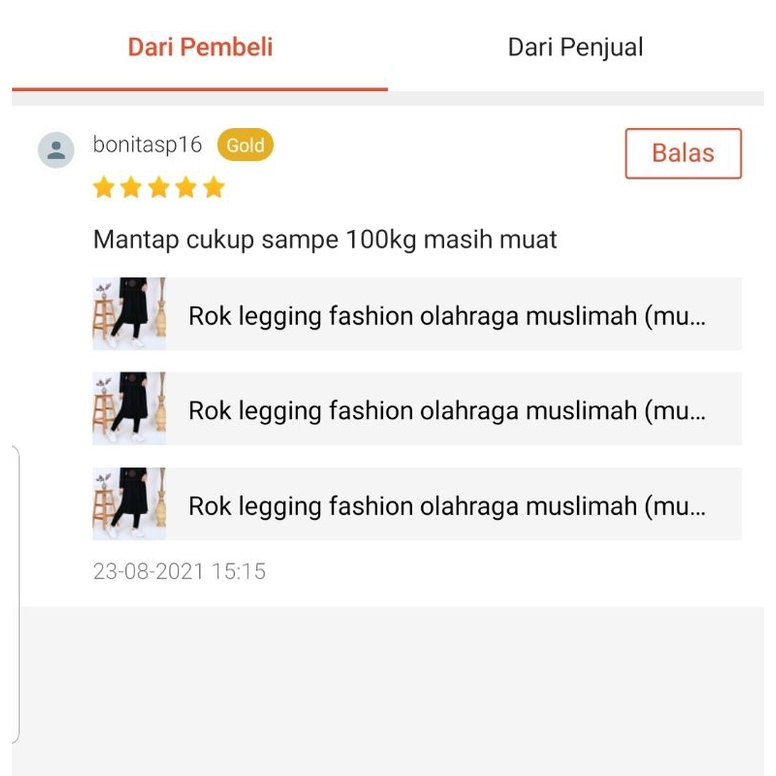776x776 pixels.
Task: Open bonitasp16's profile avatar
Action: click(x=56, y=150)
